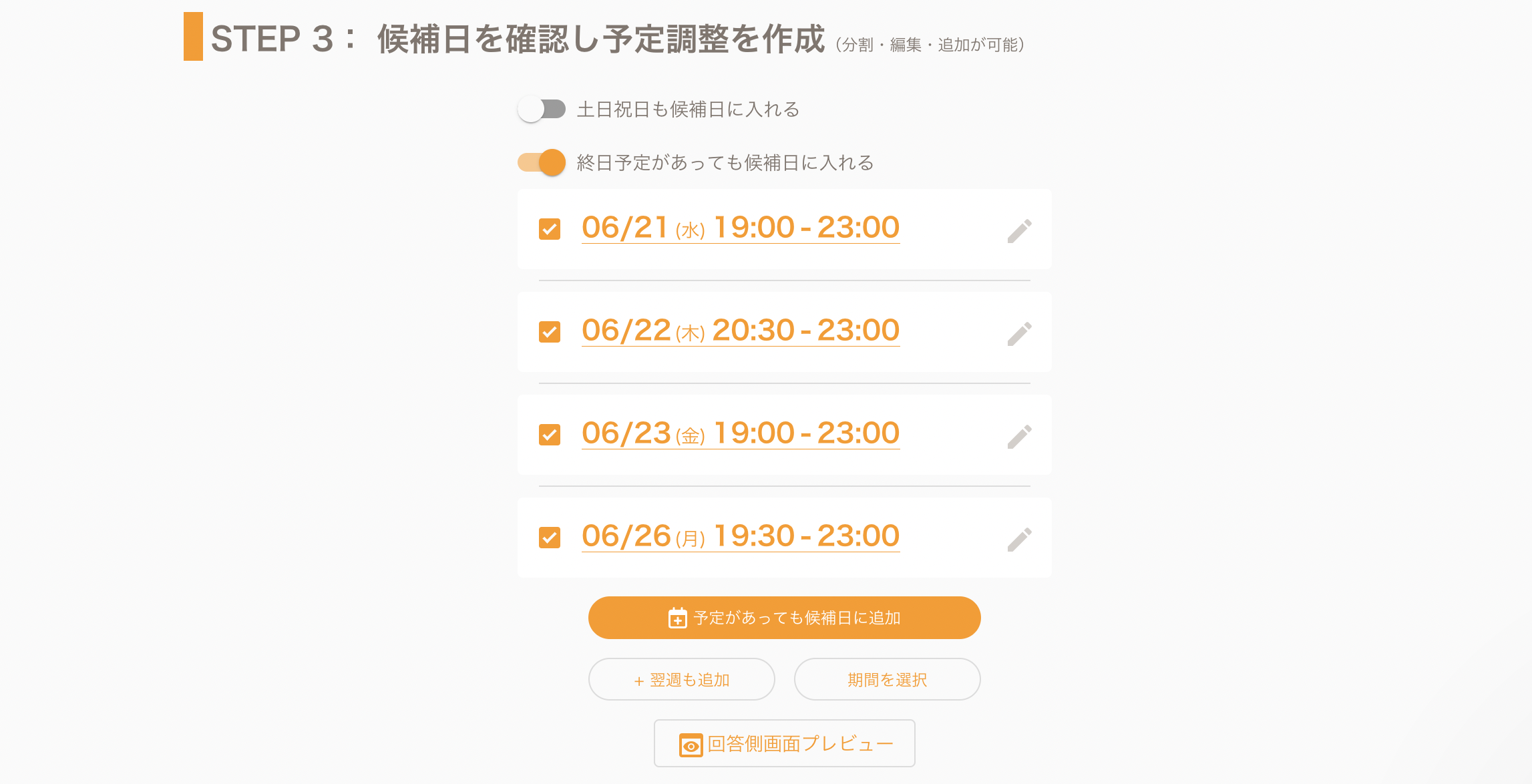Uncheck the 06/21 19:00-23:00 candidate
This screenshot has width=1532, height=784.
pyautogui.click(x=550, y=229)
